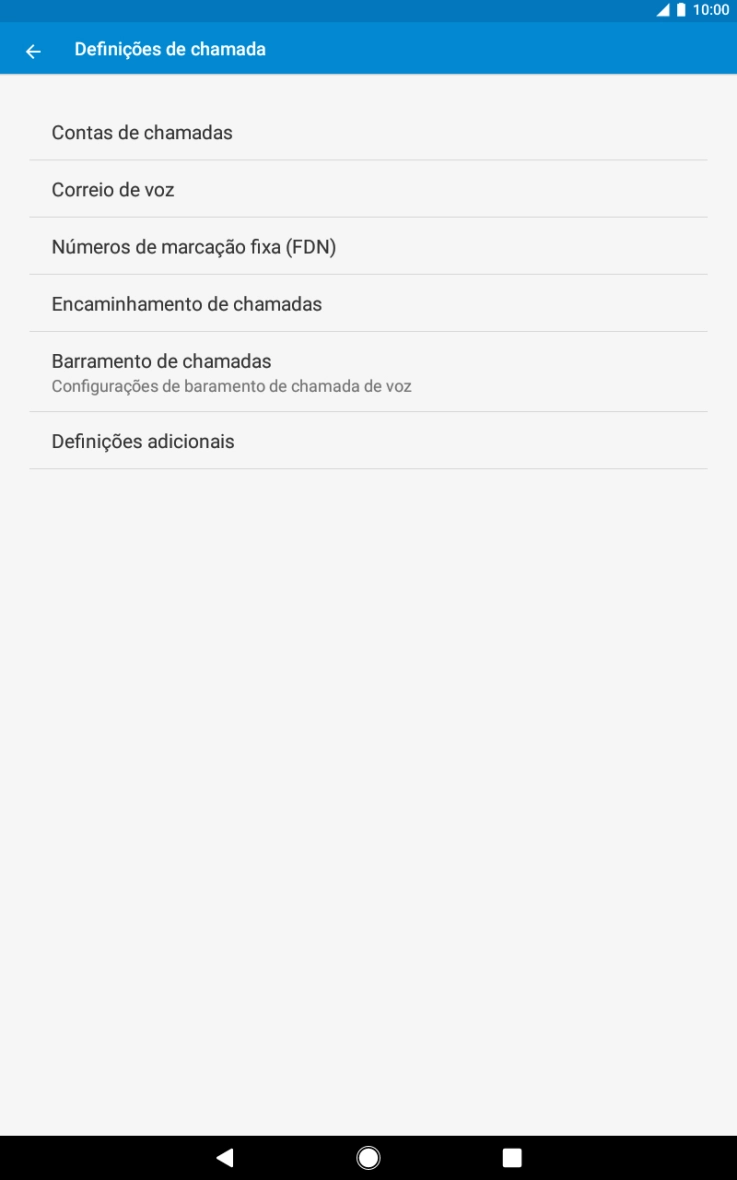Open Correio de voz settings
This screenshot has width=737, height=1180.
pyautogui.click(x=113, y=189)
